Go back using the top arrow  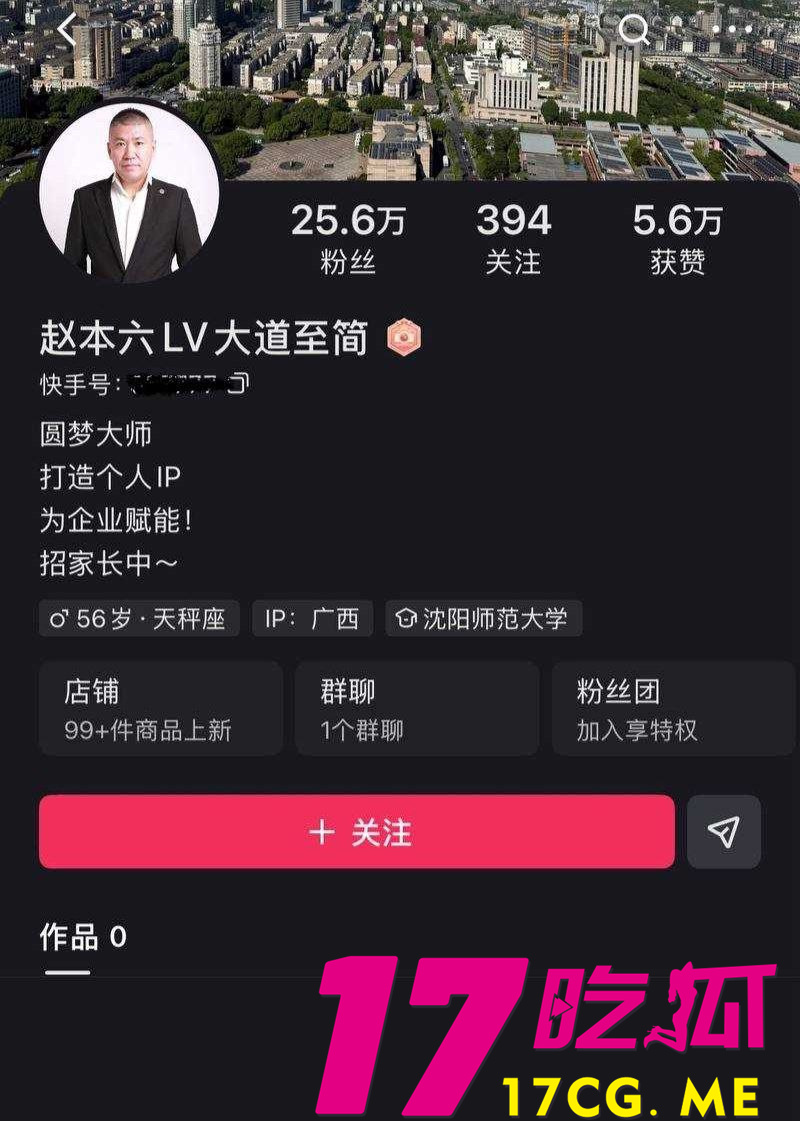click(x=67, y=31)
